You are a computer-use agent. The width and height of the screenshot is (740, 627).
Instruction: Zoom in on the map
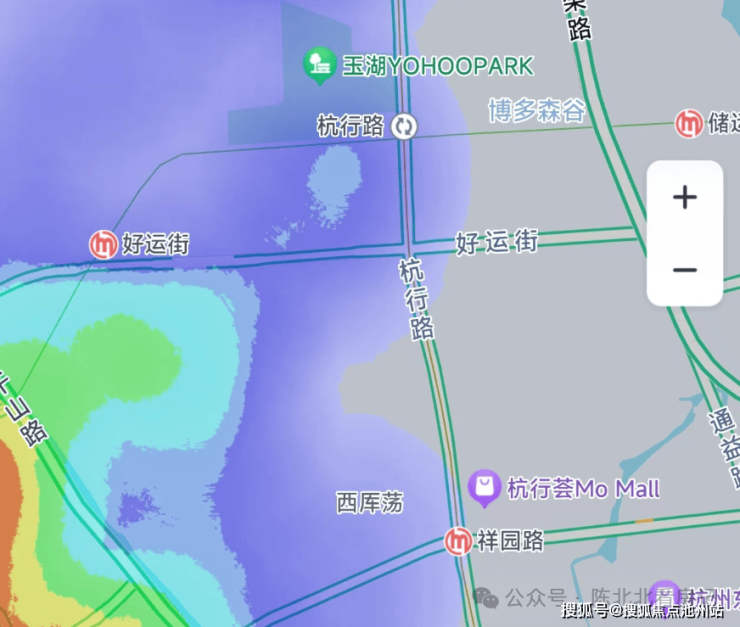pos(684,198)
